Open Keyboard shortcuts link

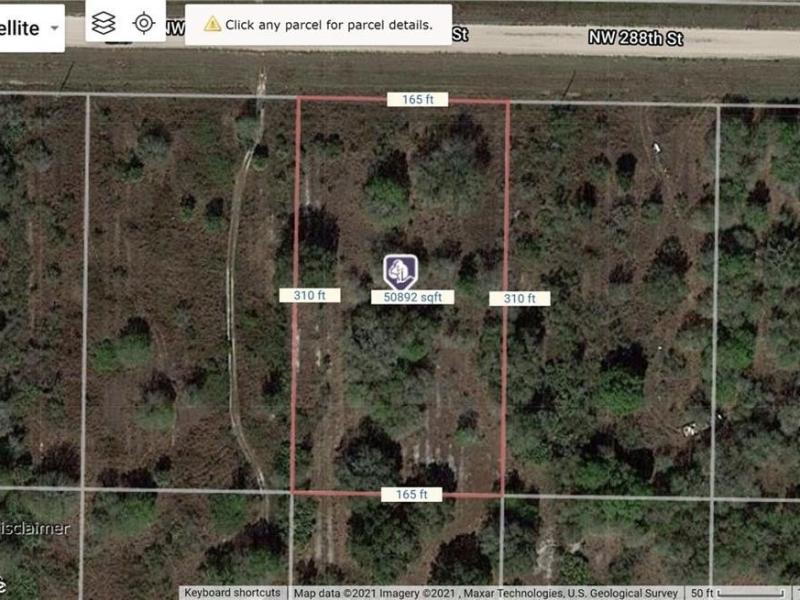pyautogui.click(x=232, y=593)
